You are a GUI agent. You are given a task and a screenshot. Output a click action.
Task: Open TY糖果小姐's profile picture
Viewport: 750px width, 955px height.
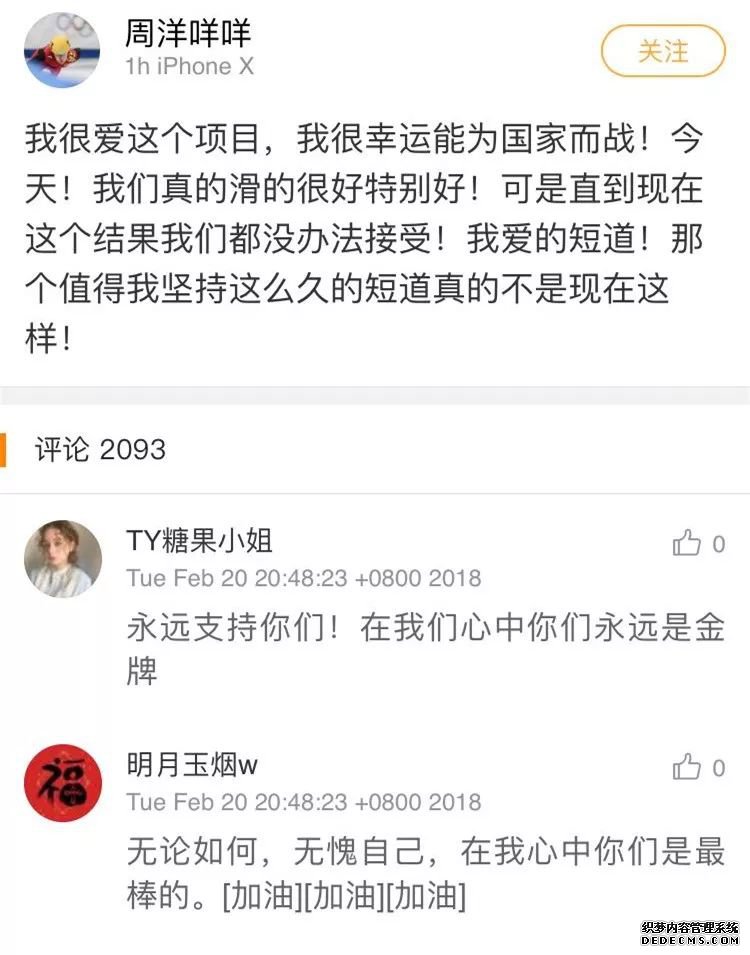63,558
